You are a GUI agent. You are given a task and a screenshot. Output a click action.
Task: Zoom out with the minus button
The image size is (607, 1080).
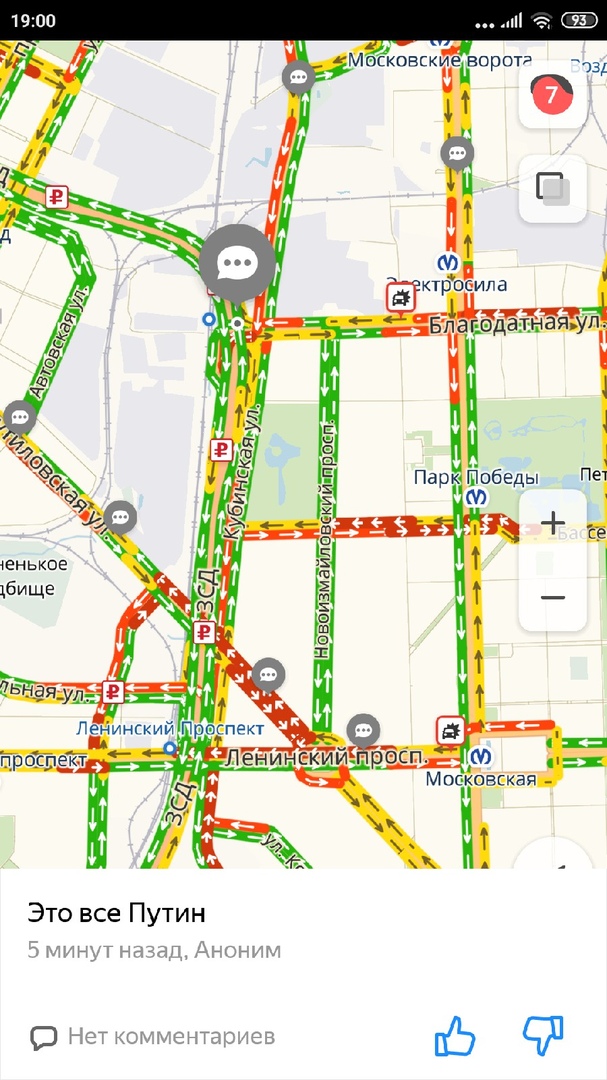point(553,597)
